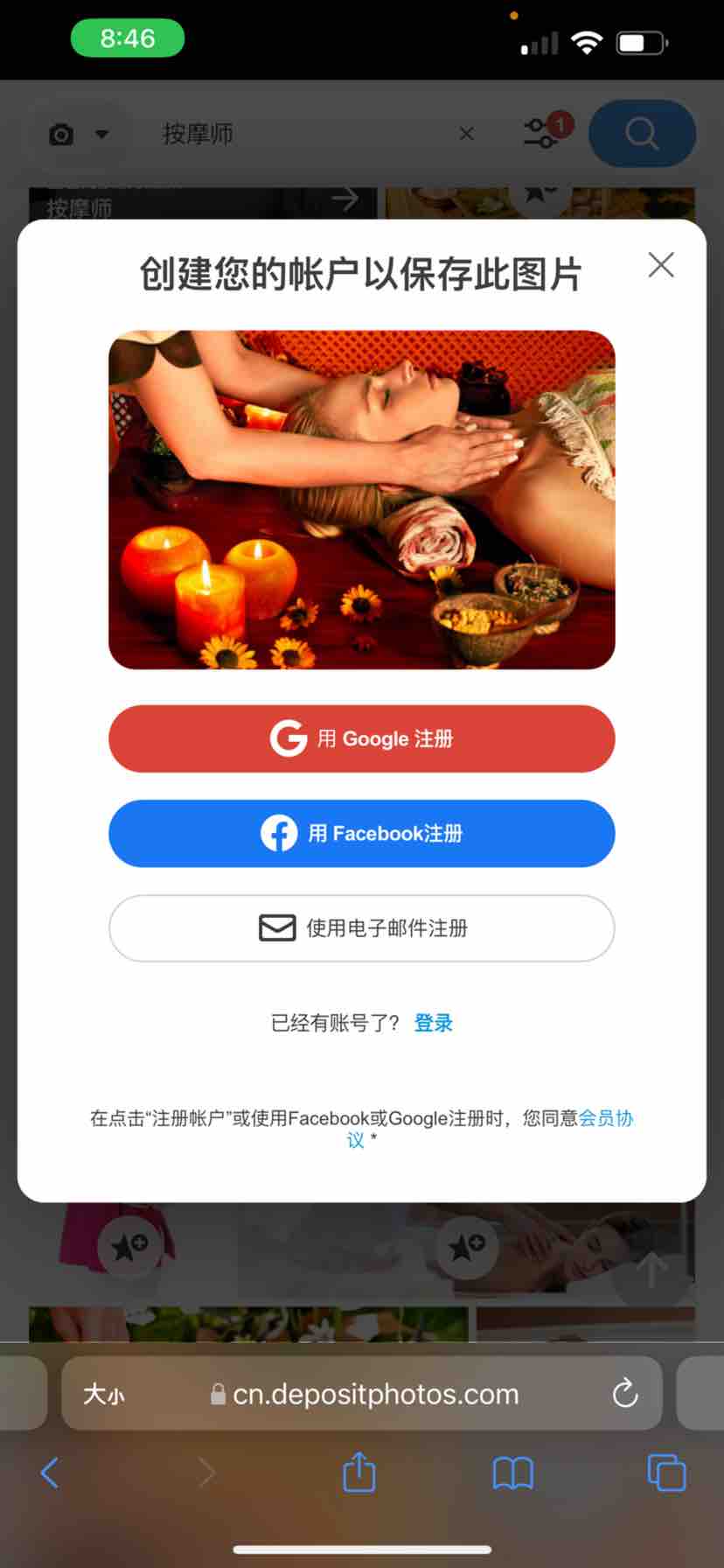Close the create account dialog

[x=661, y=264]
